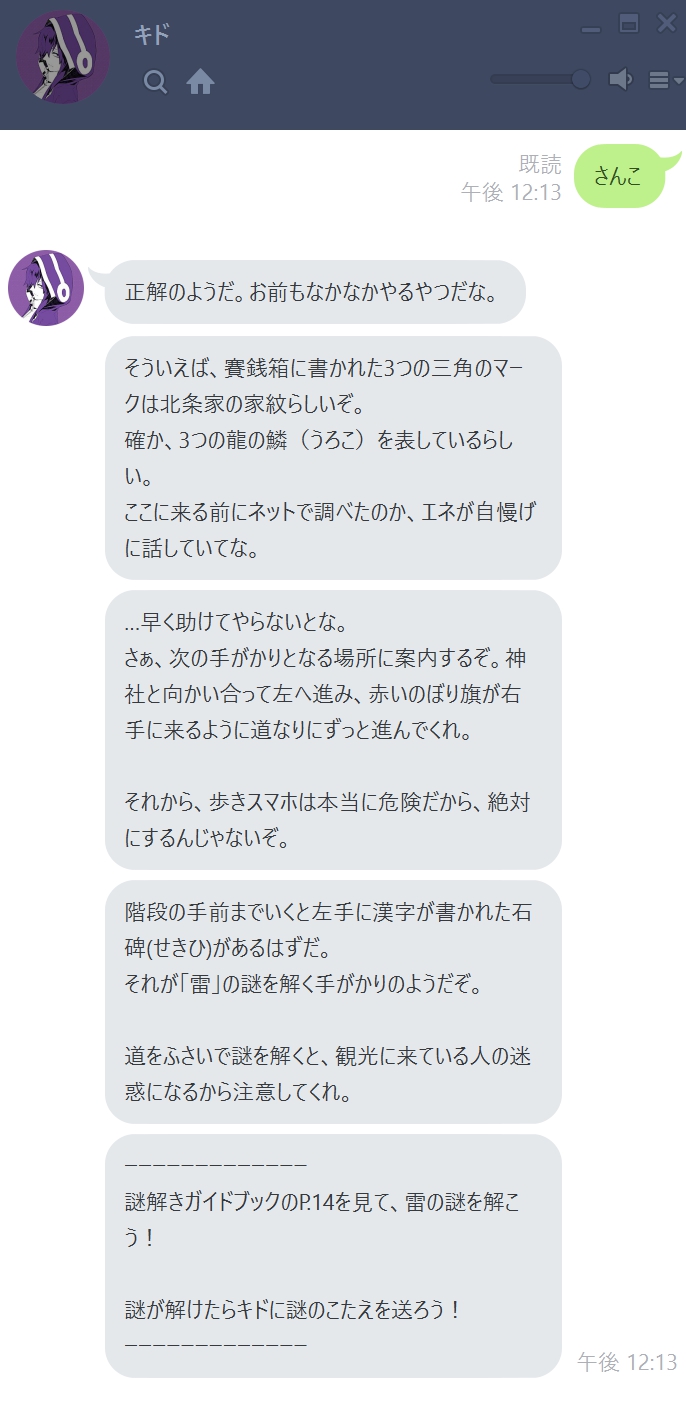
Task: Open the dropdown menu icon
Action: [x=664, y=81]
